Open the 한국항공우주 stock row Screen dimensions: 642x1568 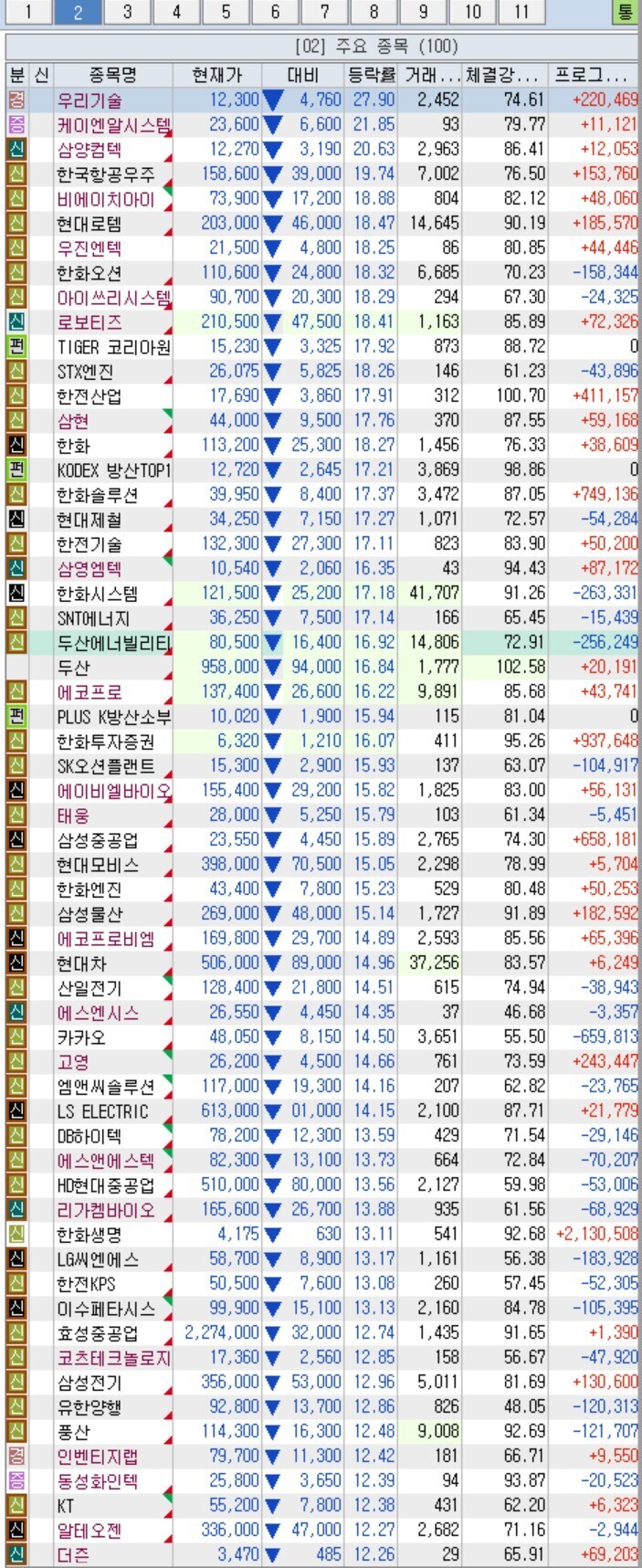point(321,174)
